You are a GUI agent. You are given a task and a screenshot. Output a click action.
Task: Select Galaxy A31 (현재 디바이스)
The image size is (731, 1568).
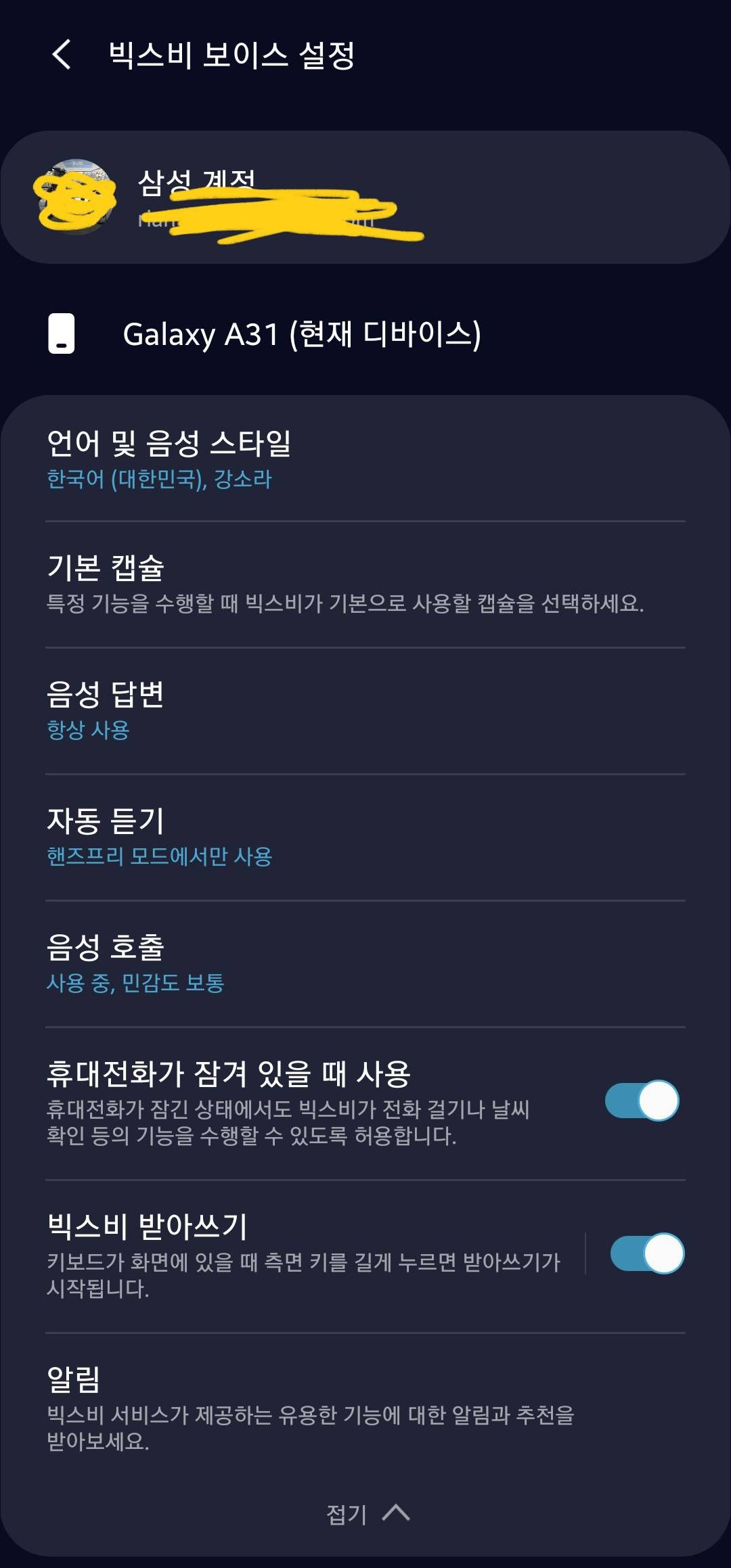click(x=301, y=334)
